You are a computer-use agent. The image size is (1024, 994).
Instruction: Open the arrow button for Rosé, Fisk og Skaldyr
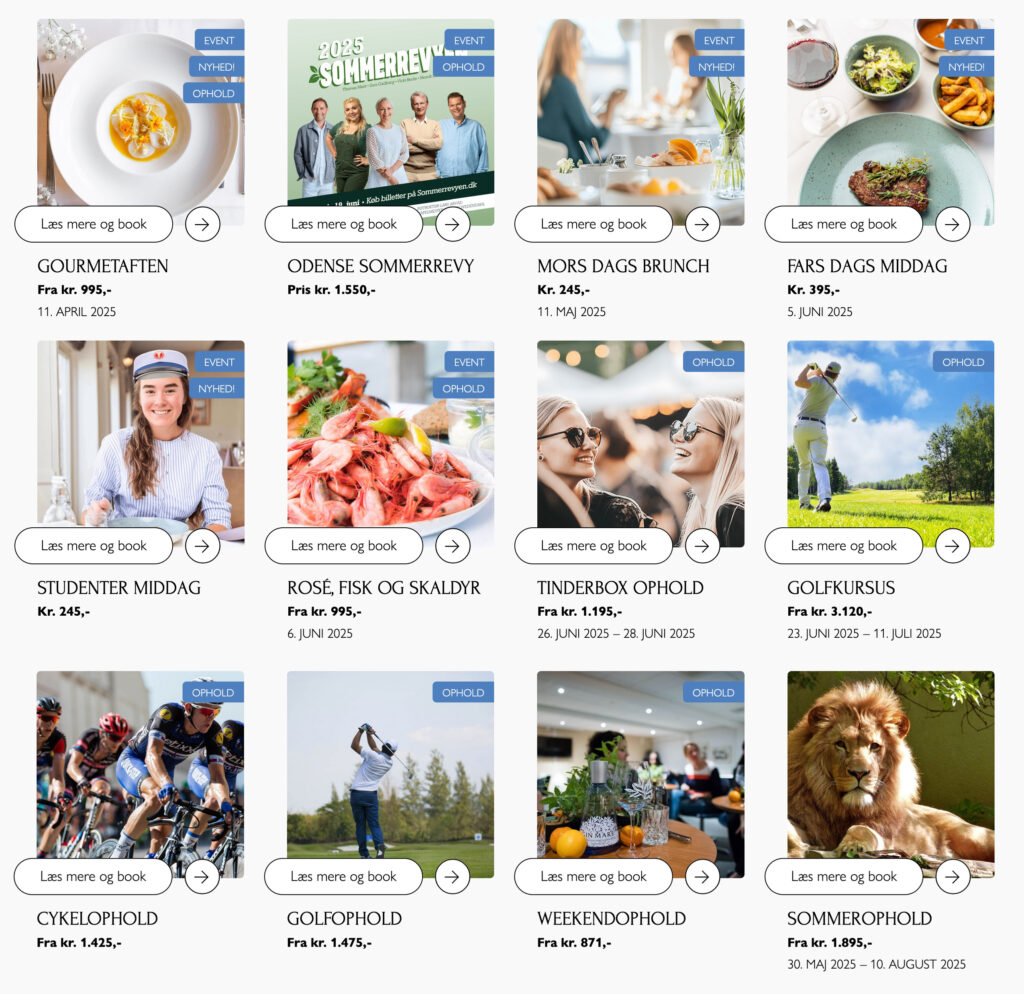(x=452, y=546)
